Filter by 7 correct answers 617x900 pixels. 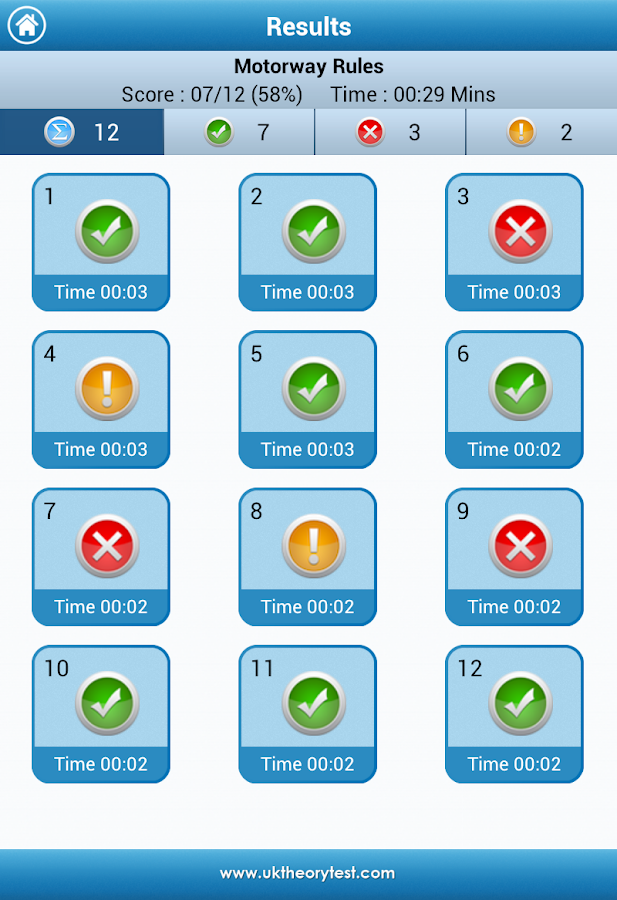click(239, 132)
